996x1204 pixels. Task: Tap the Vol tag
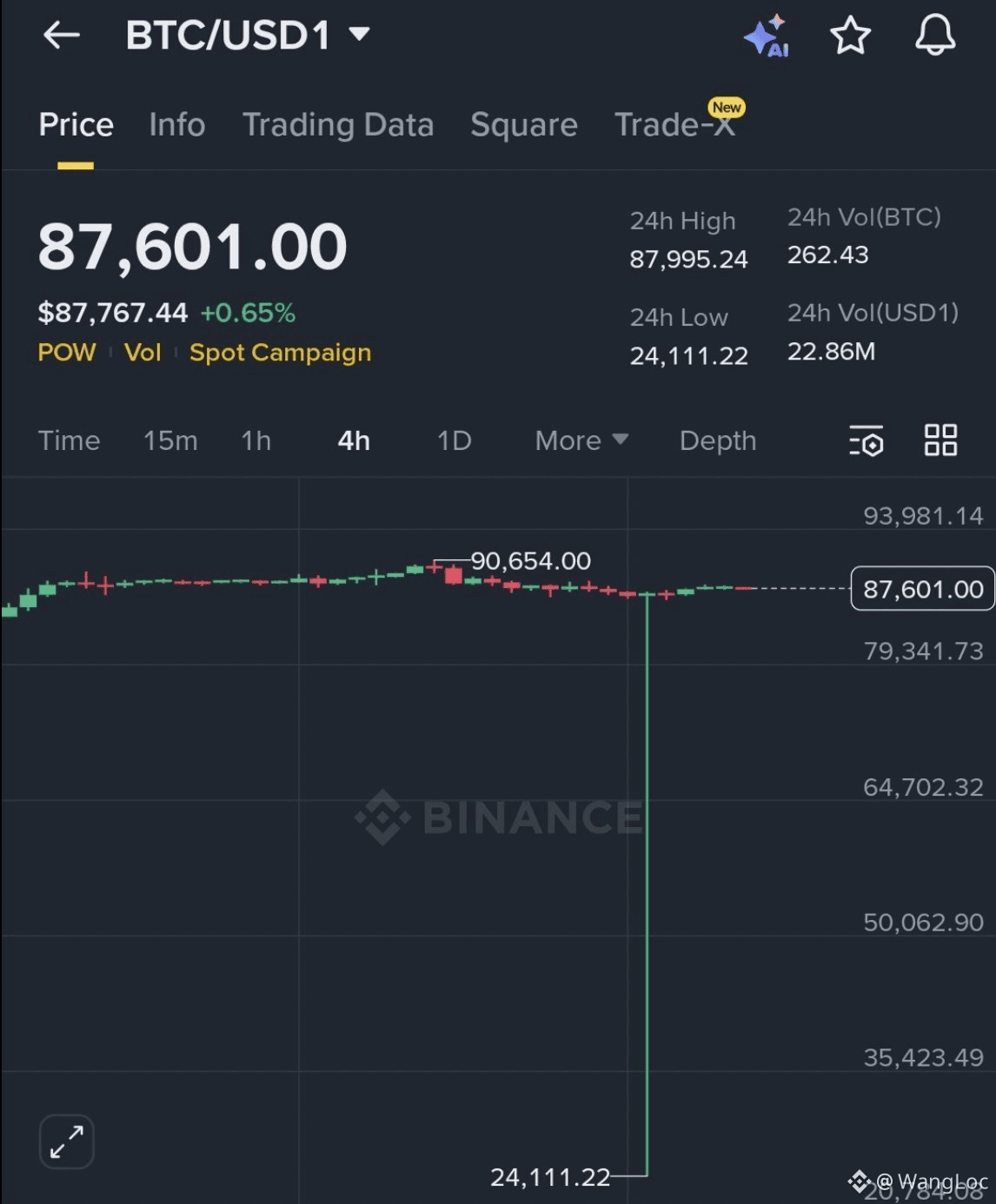[x=143, y=352]
